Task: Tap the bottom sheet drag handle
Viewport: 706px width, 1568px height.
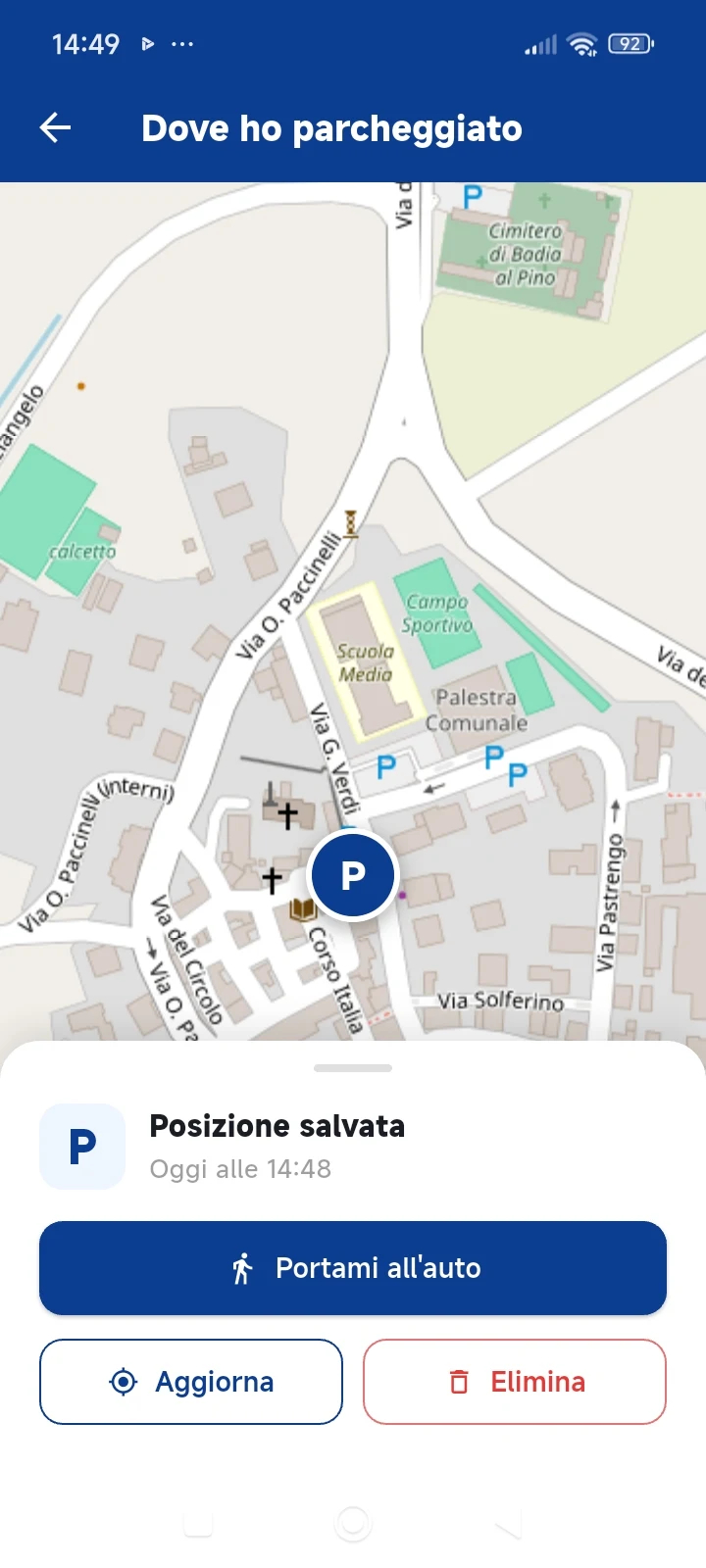Action: click(x=353, y=1068)
